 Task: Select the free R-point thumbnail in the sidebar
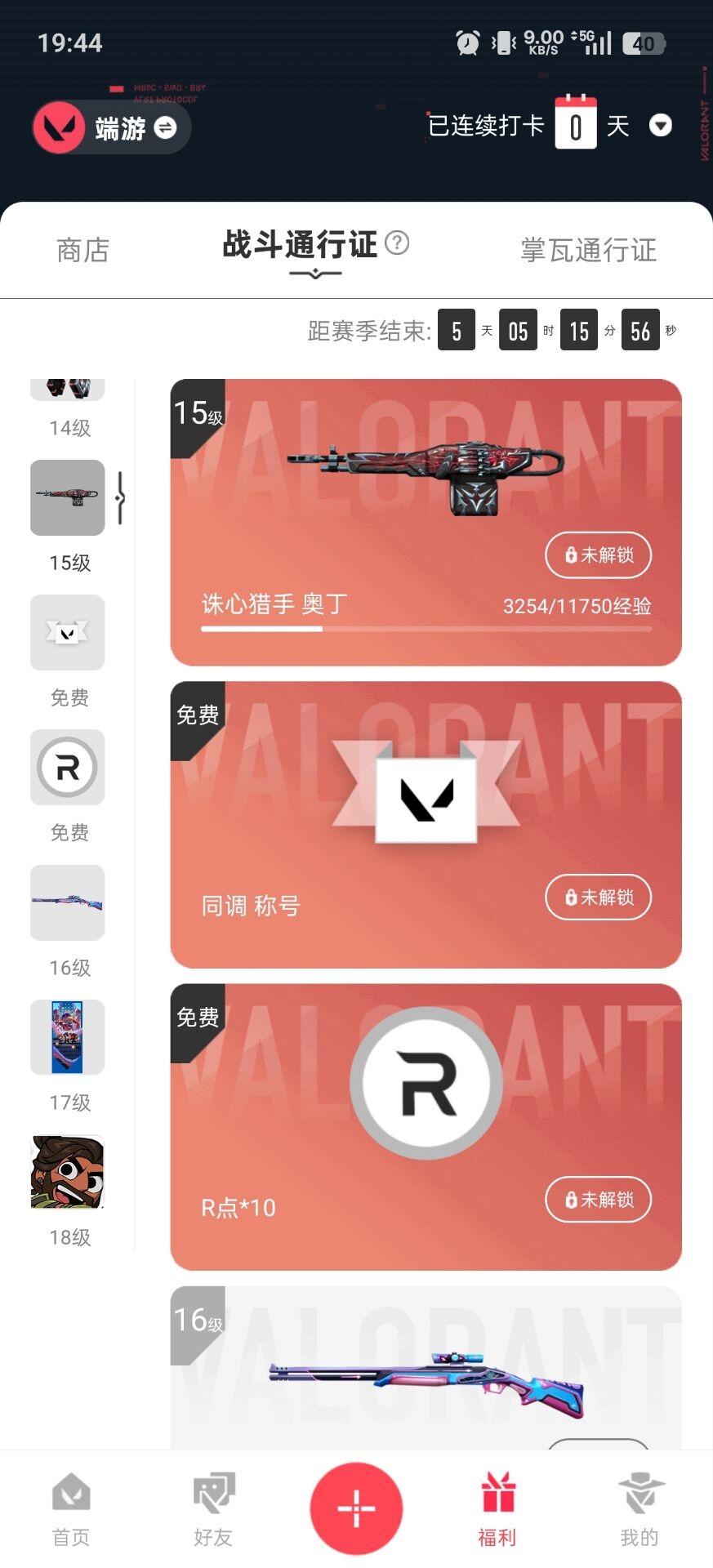68,768
